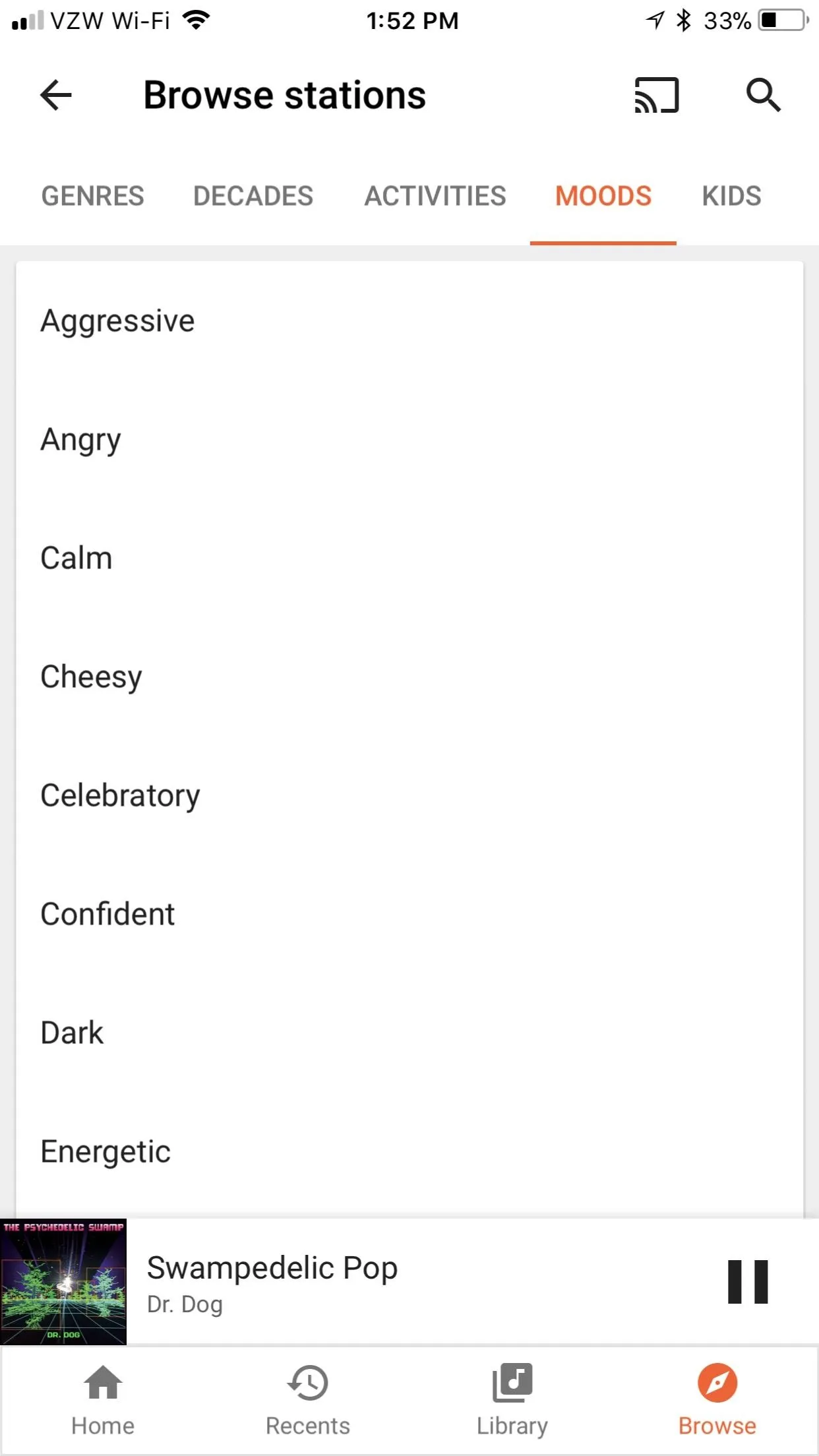The image size is (819, 1456).
Task: Open the Swampedelic Pop album art player
Action: (x=63, y=1282)
